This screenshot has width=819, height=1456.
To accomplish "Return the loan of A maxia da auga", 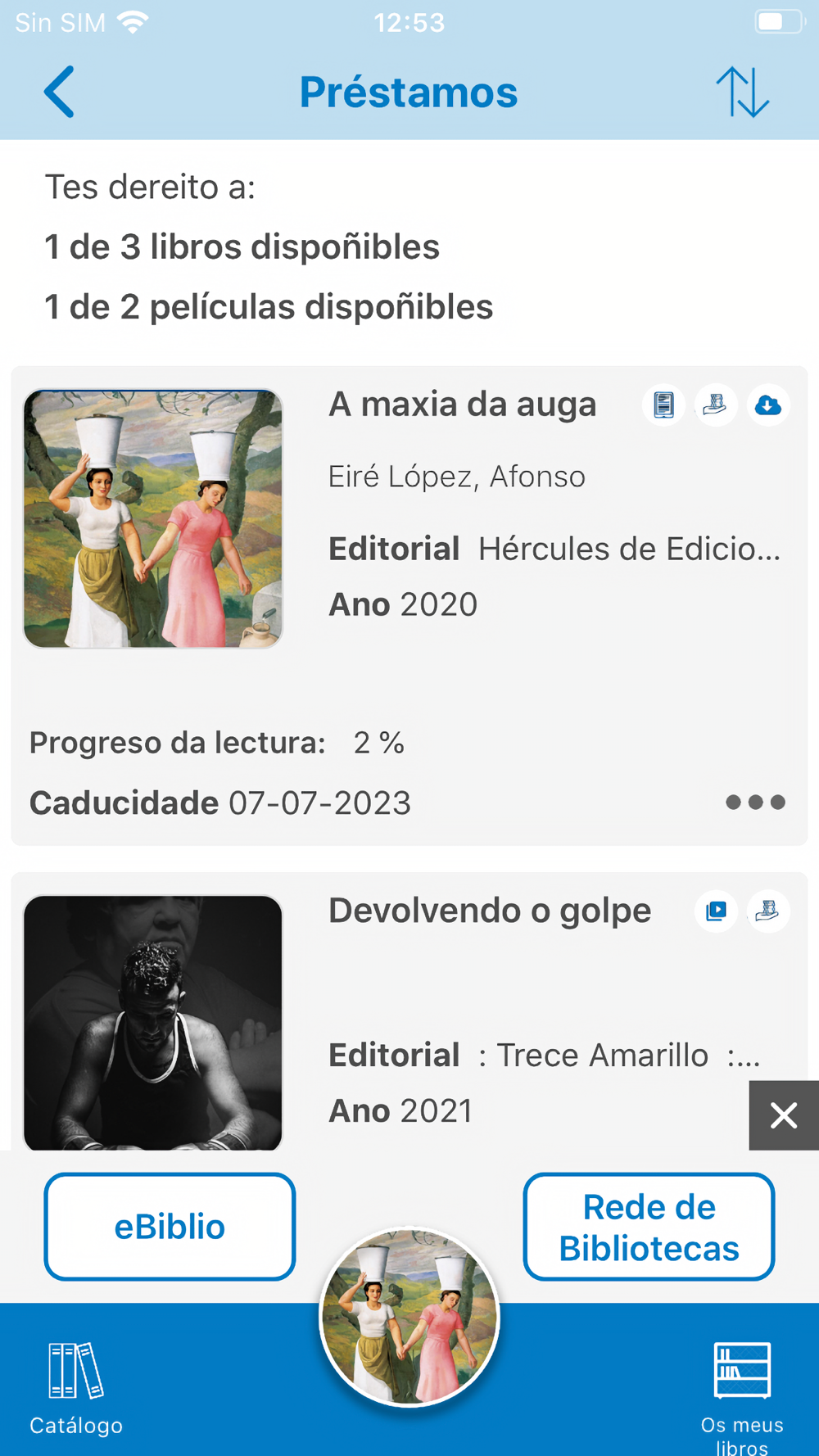I will pyautogui.click(x=716, y=405).
